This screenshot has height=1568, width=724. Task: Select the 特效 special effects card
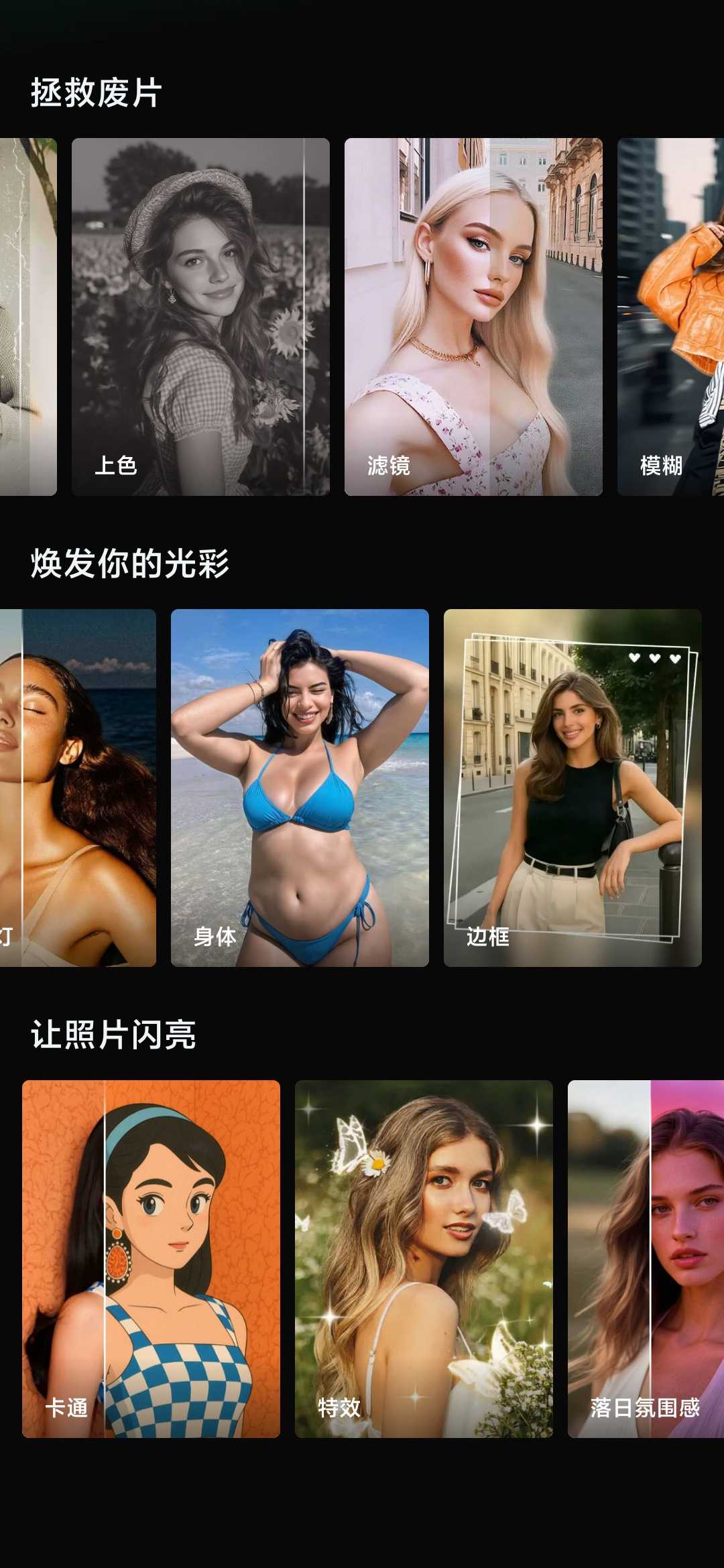click(x=424, y=1258)
